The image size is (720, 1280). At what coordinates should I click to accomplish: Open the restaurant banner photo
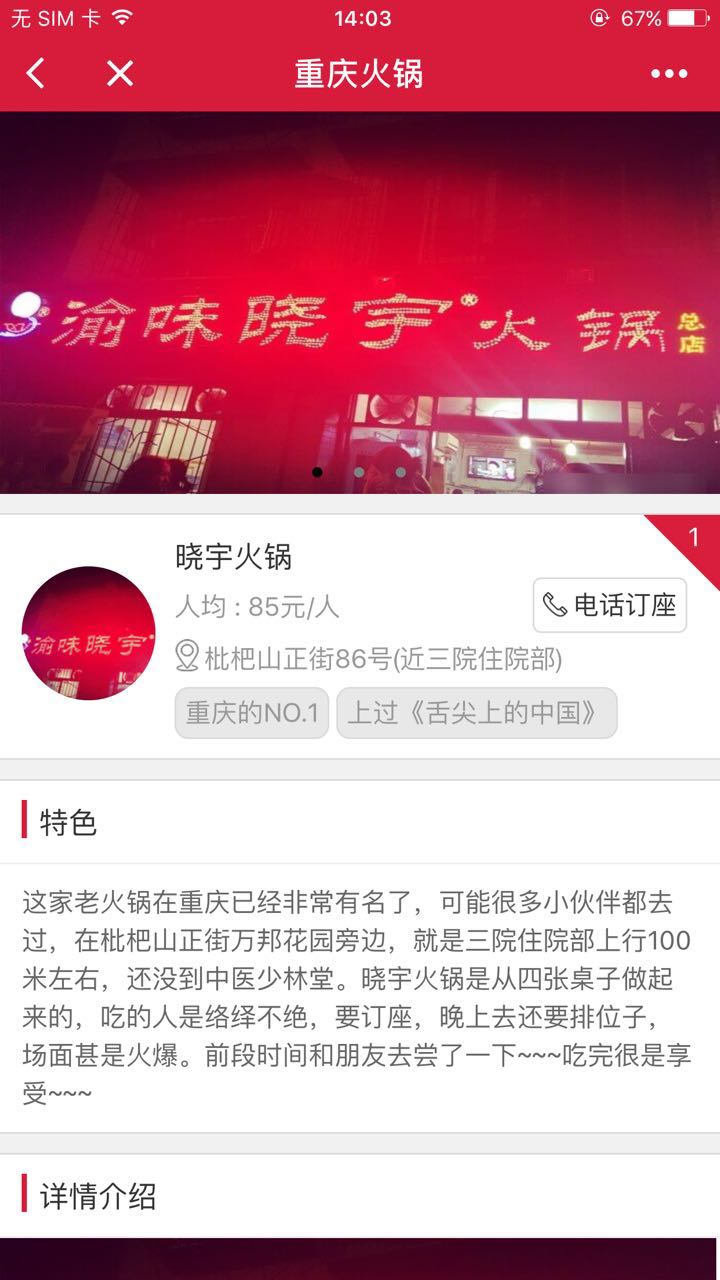pos(360,300)
